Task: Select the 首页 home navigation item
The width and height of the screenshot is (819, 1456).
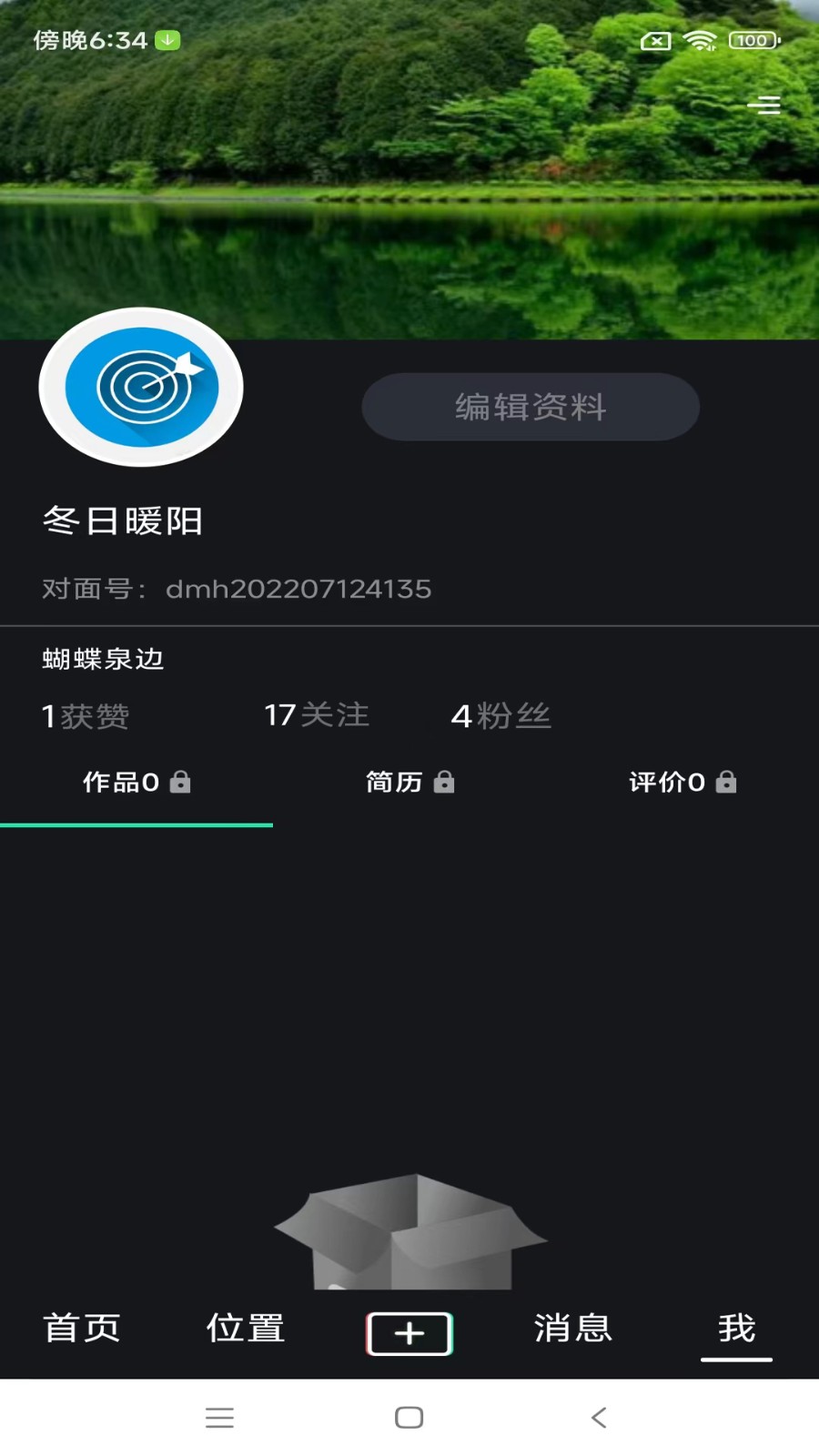Action: [x=81, y=1330]
